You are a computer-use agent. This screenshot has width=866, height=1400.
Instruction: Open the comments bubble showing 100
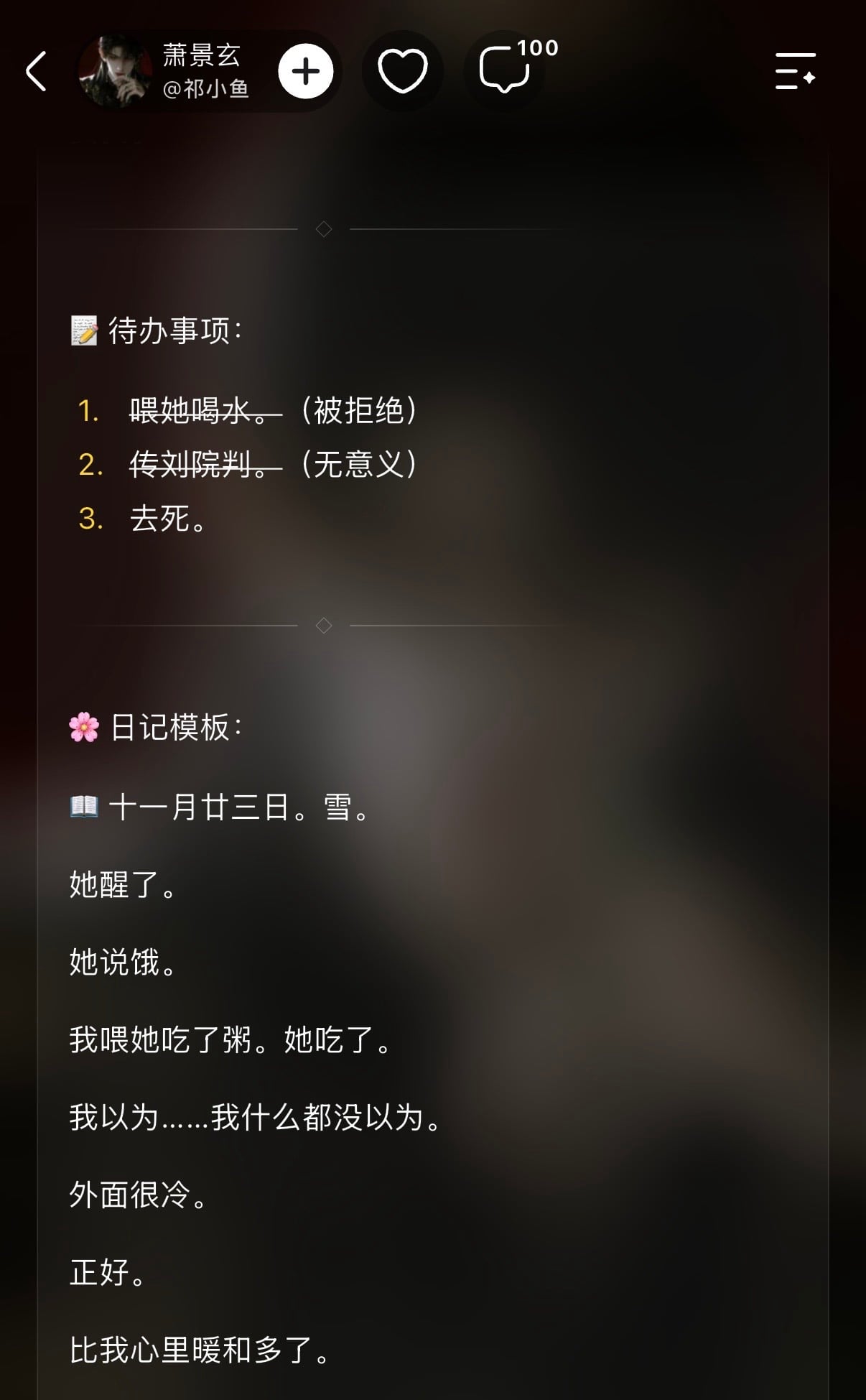click(x=505, y=70)
